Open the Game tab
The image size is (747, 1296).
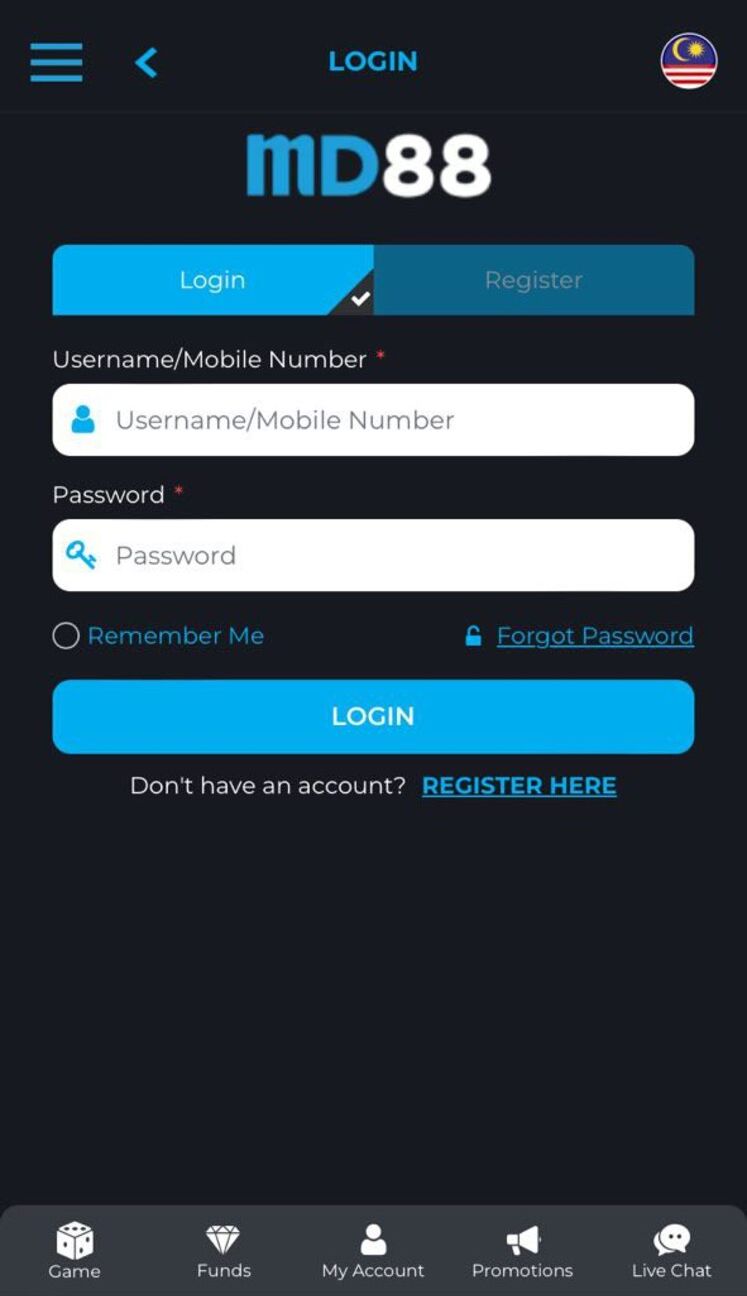75,1250
